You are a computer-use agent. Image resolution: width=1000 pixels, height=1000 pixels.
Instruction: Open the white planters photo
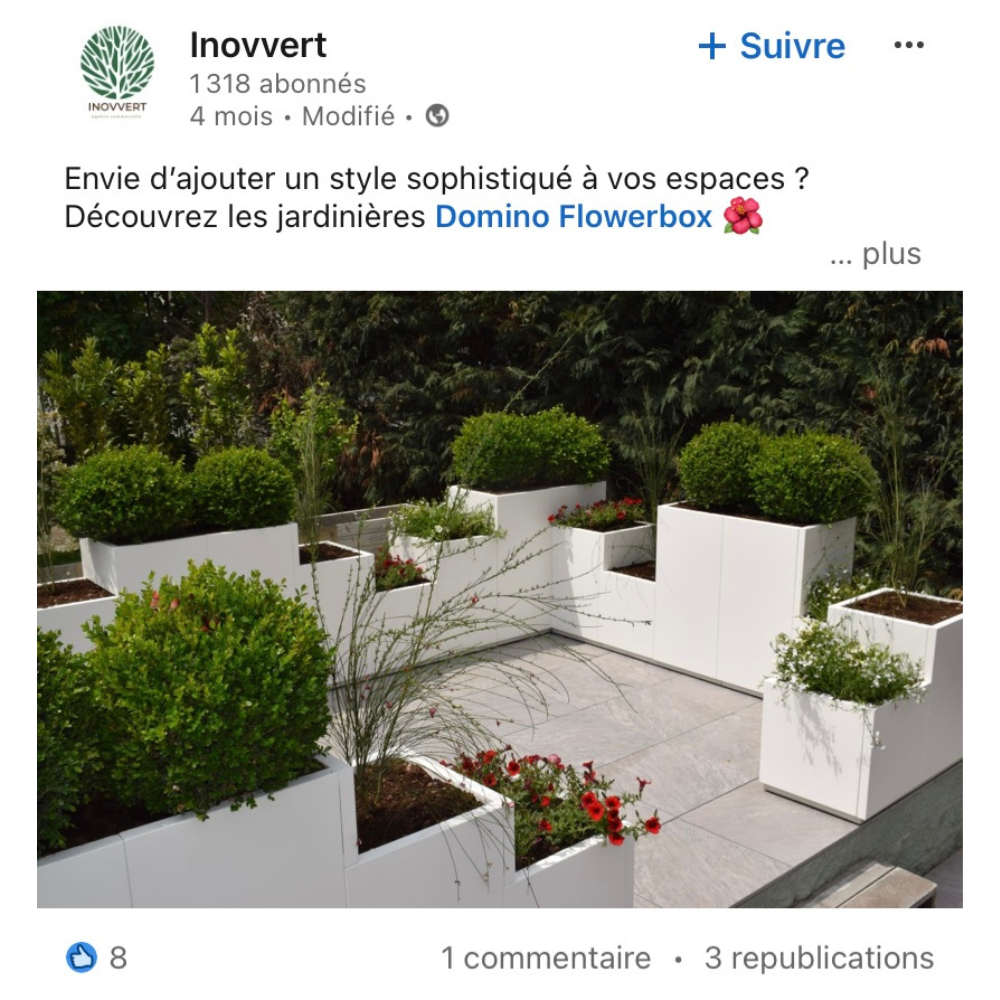pos(500,598)
